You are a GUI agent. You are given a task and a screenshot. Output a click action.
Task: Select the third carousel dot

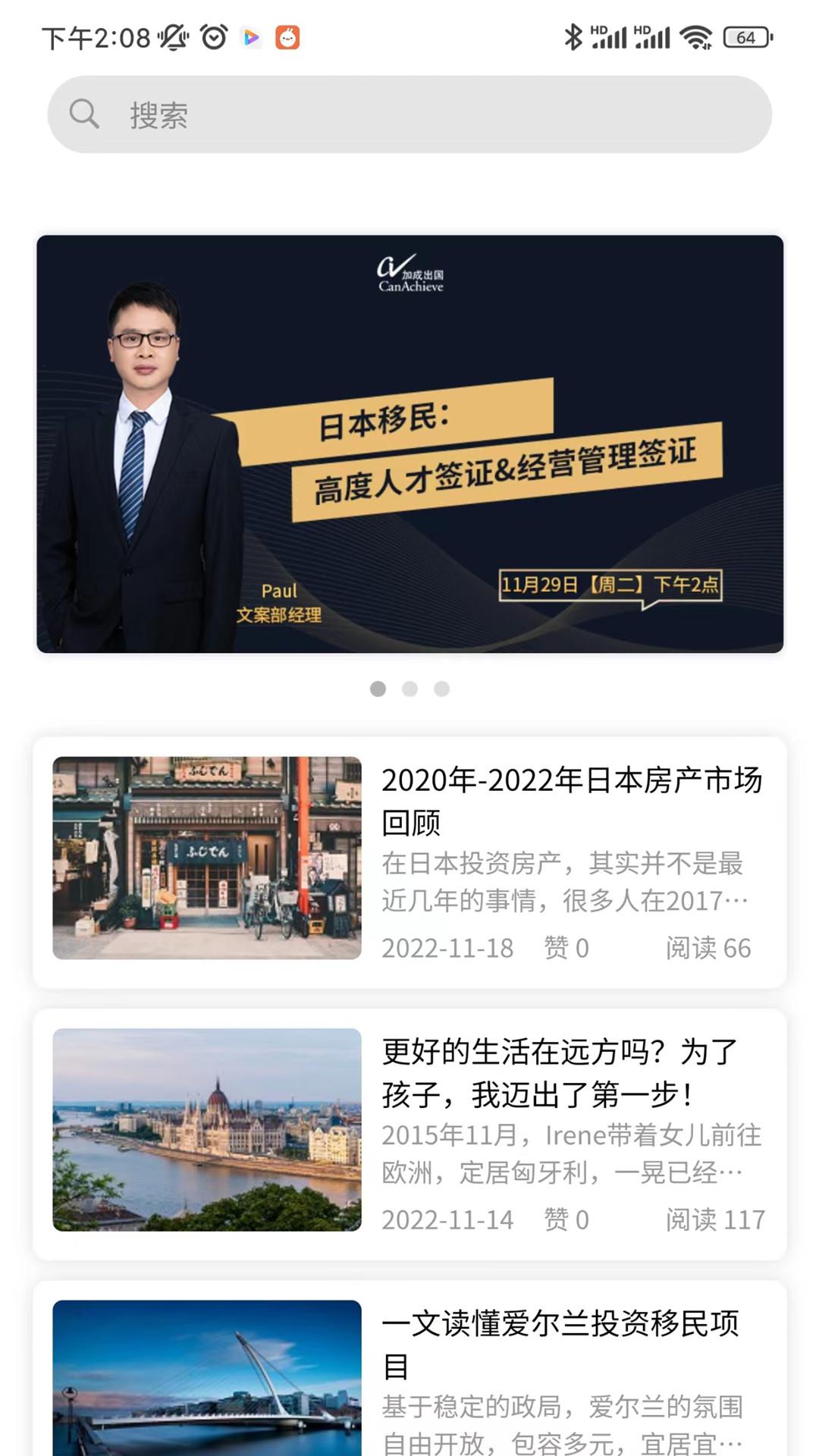click(441, 689)
